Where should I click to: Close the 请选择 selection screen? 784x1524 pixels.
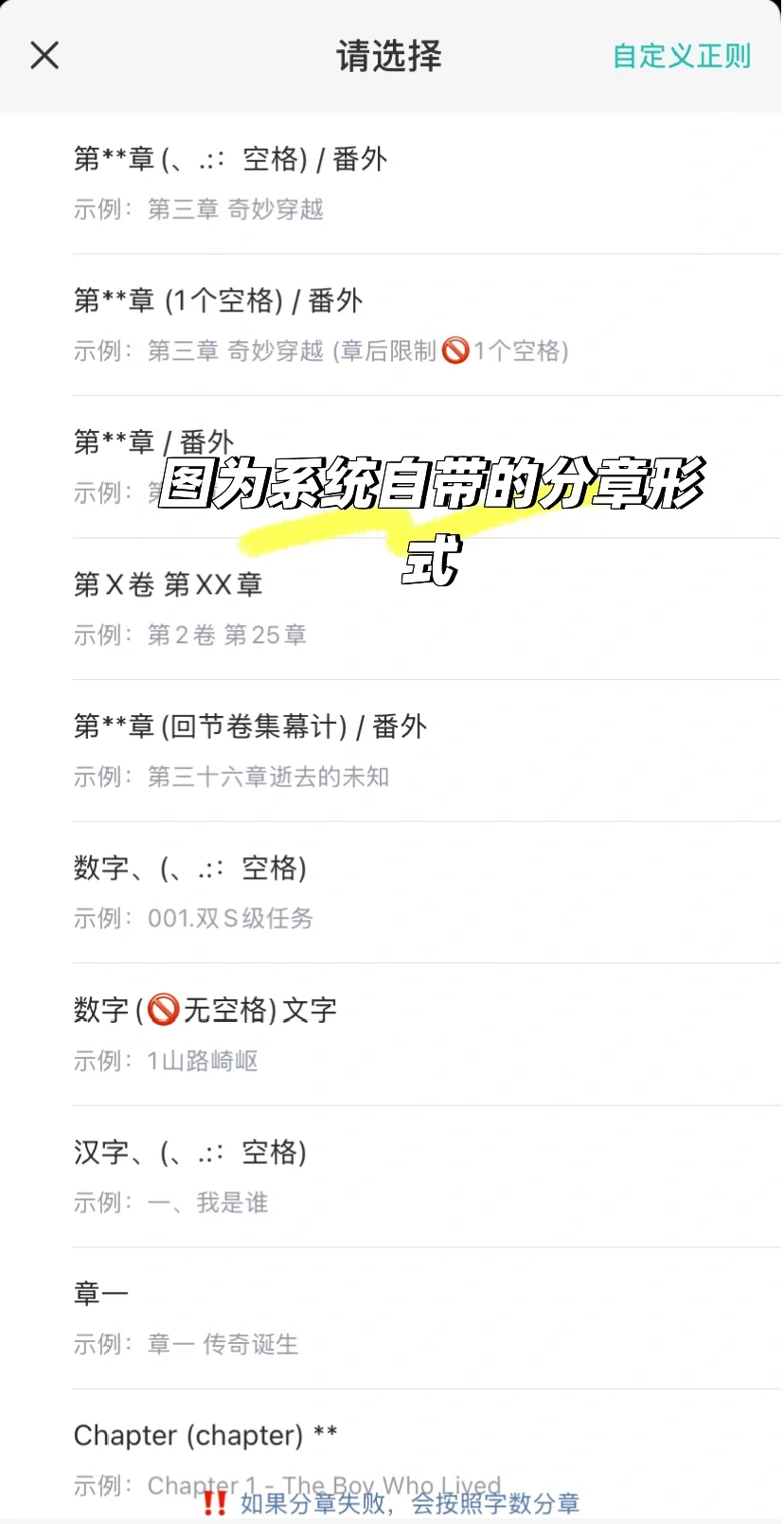click(45, 55)
